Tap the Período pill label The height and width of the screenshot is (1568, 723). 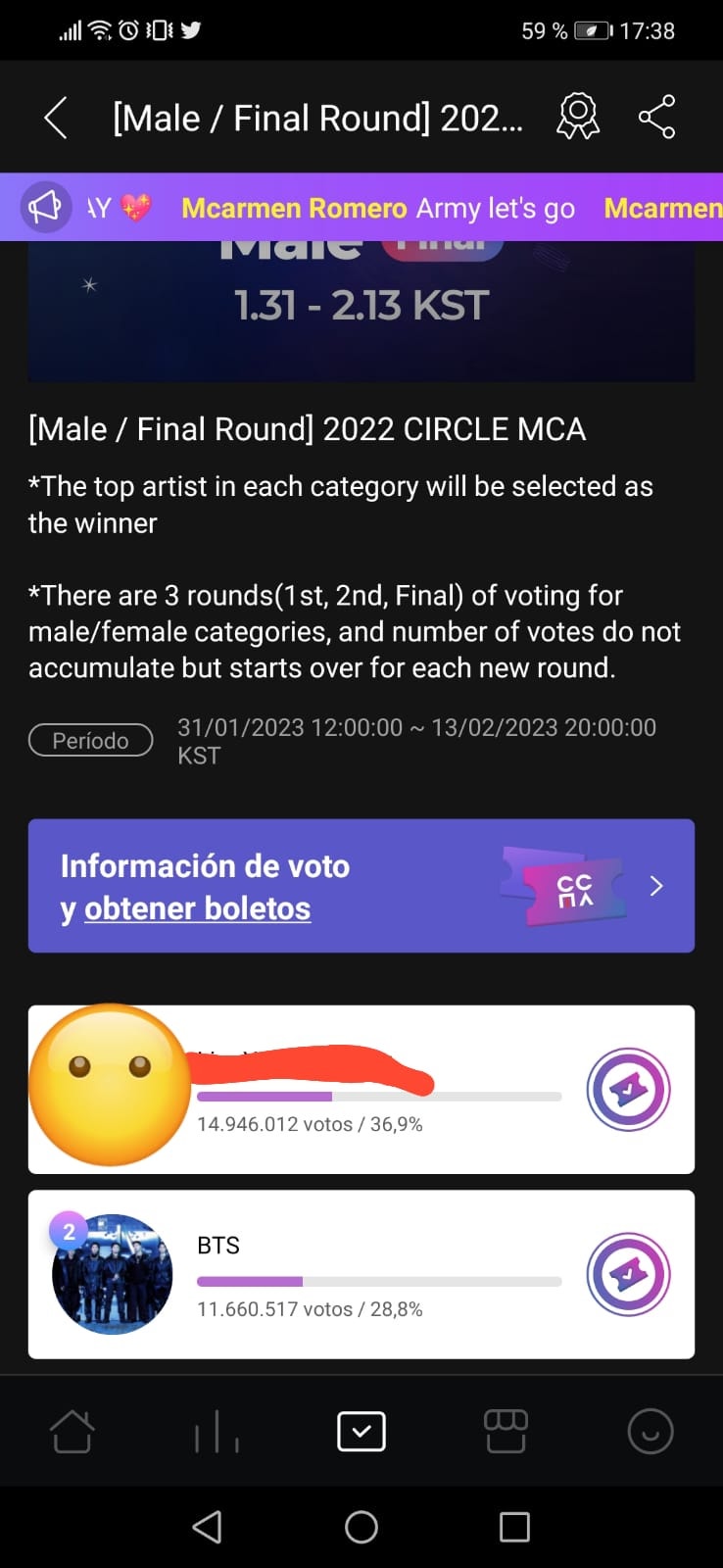coord(90,740)
